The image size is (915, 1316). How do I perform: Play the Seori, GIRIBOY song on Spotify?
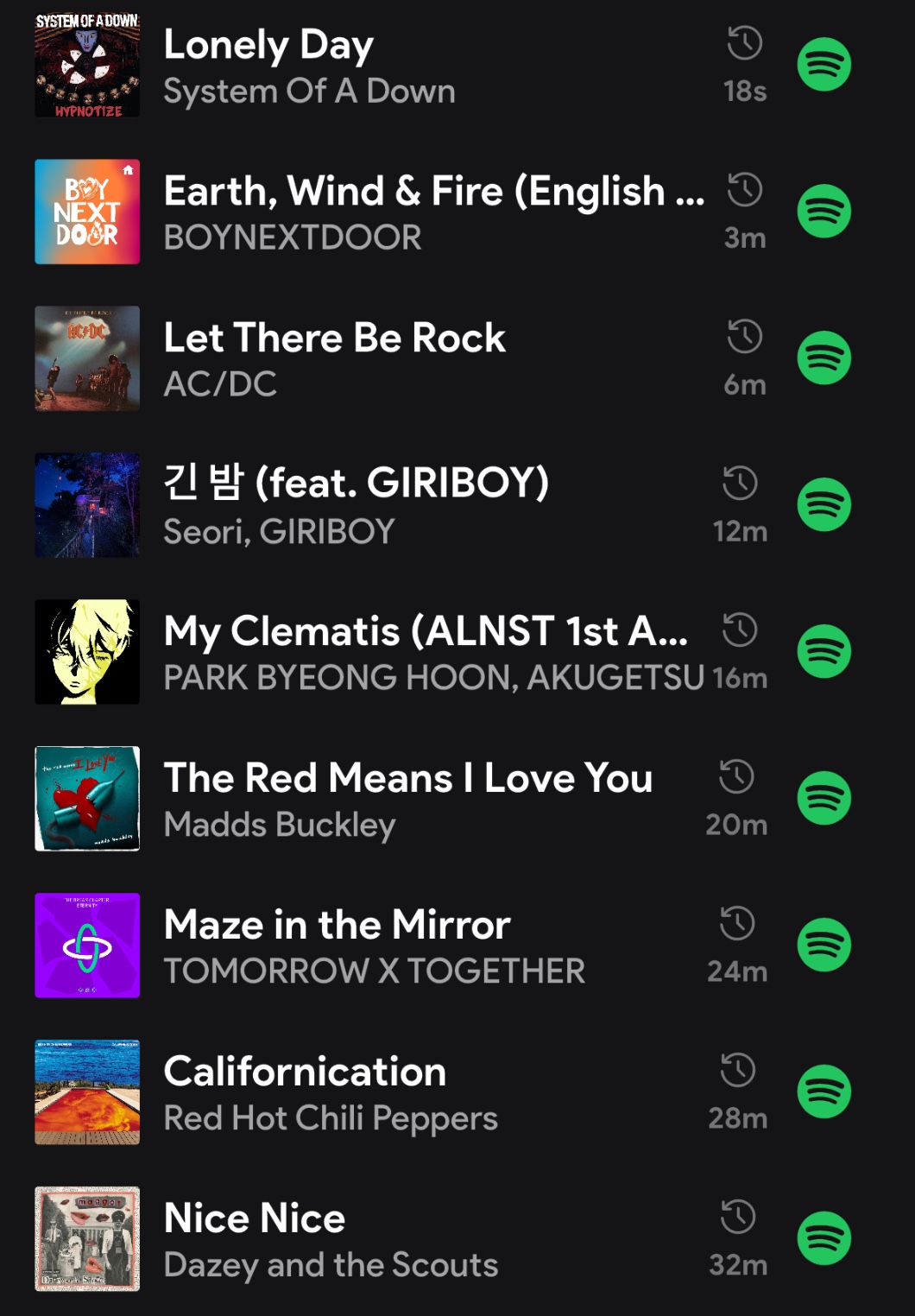click(823, 505)
